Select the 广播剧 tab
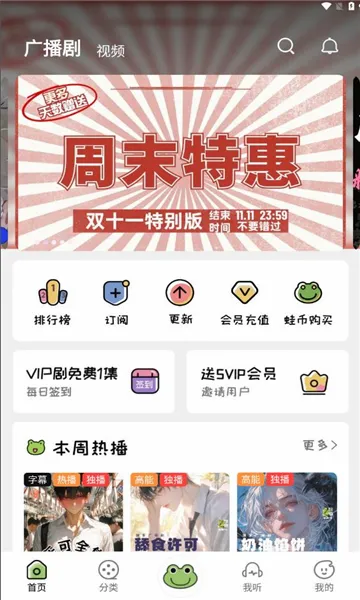This screenshot has width=360, height=600. click(x=53, y=49)
